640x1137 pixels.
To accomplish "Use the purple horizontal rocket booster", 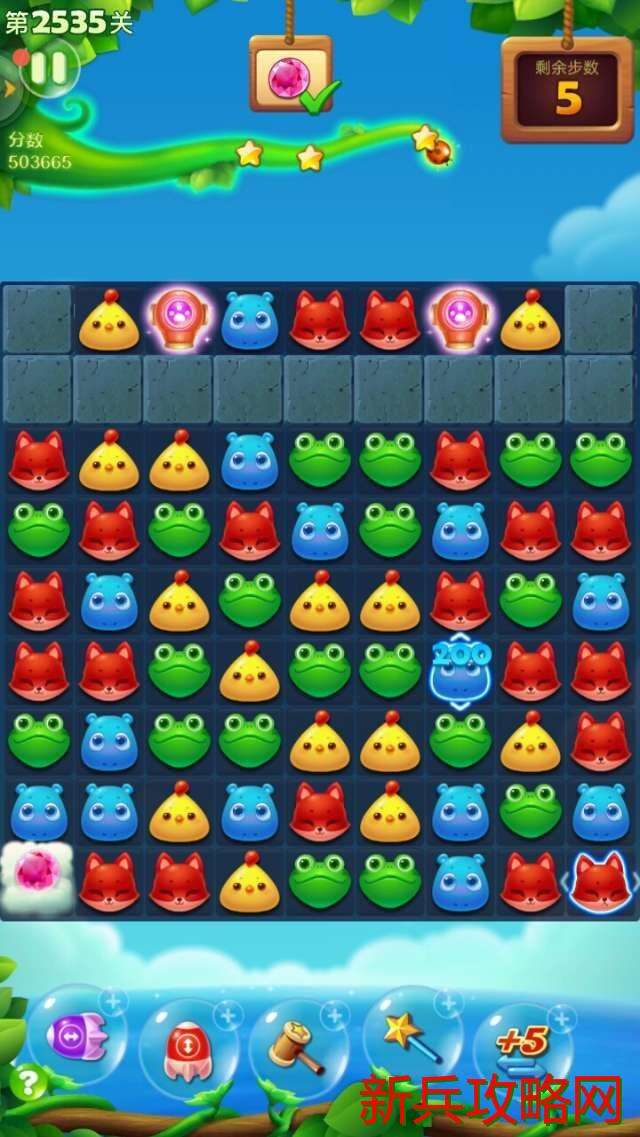I will click(x=77, y=1037).
